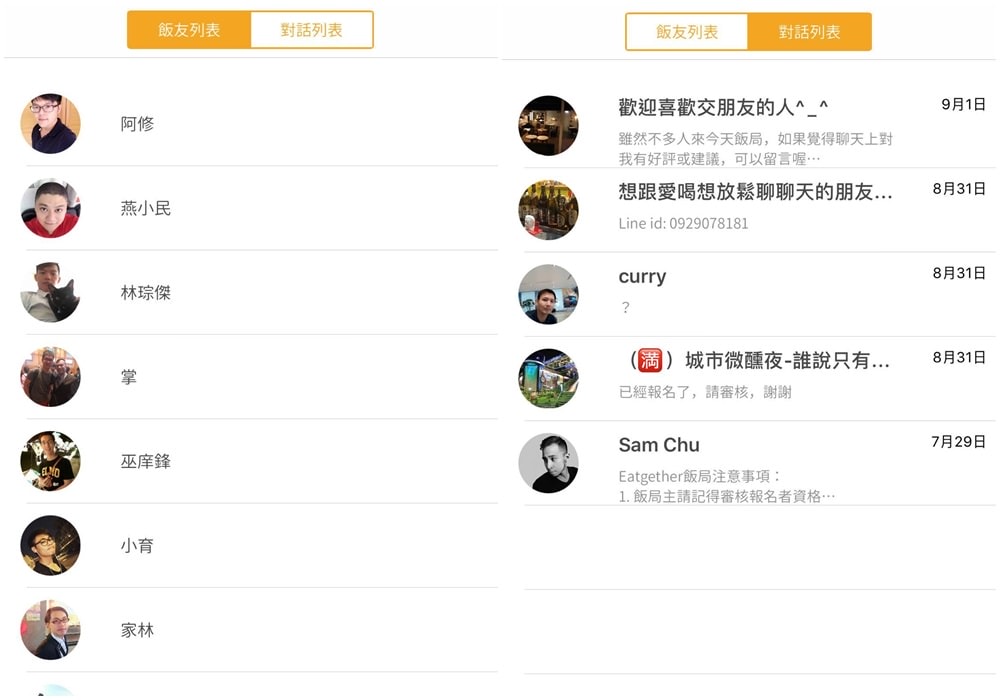Open the chat showing Line id: 0929078181

click(755, 210)
